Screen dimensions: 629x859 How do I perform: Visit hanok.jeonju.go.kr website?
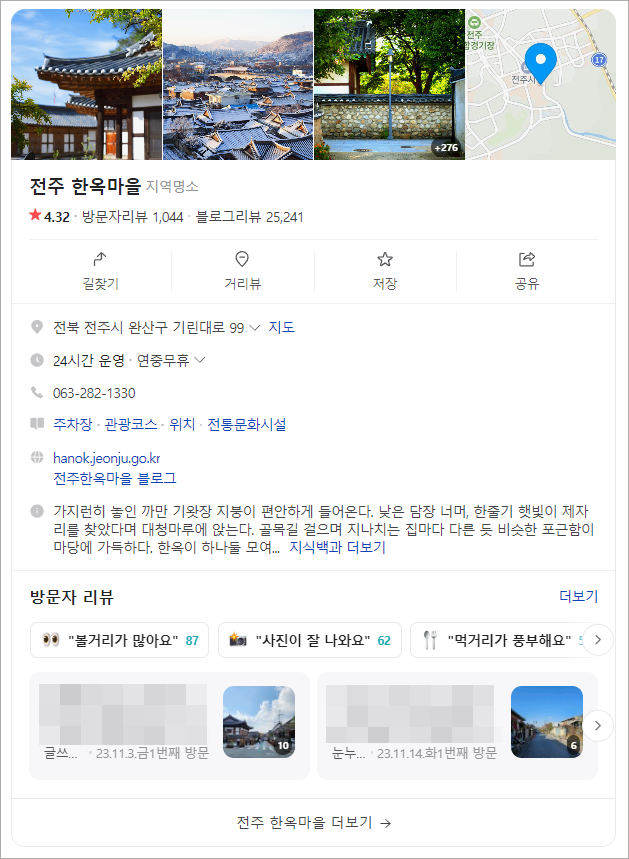(106, 458)
